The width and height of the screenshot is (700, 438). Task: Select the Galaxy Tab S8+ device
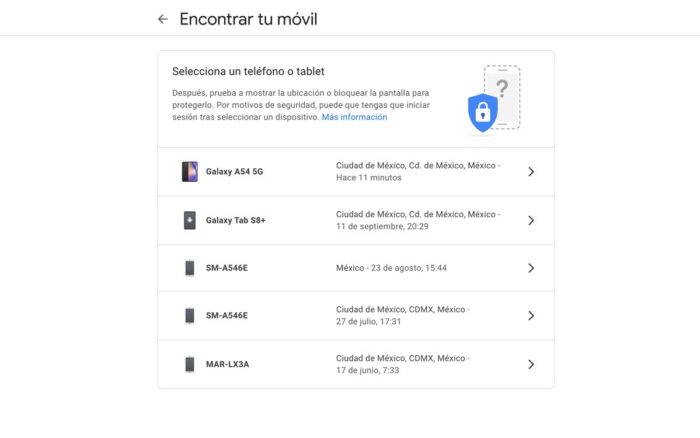[x=355, y=220]
